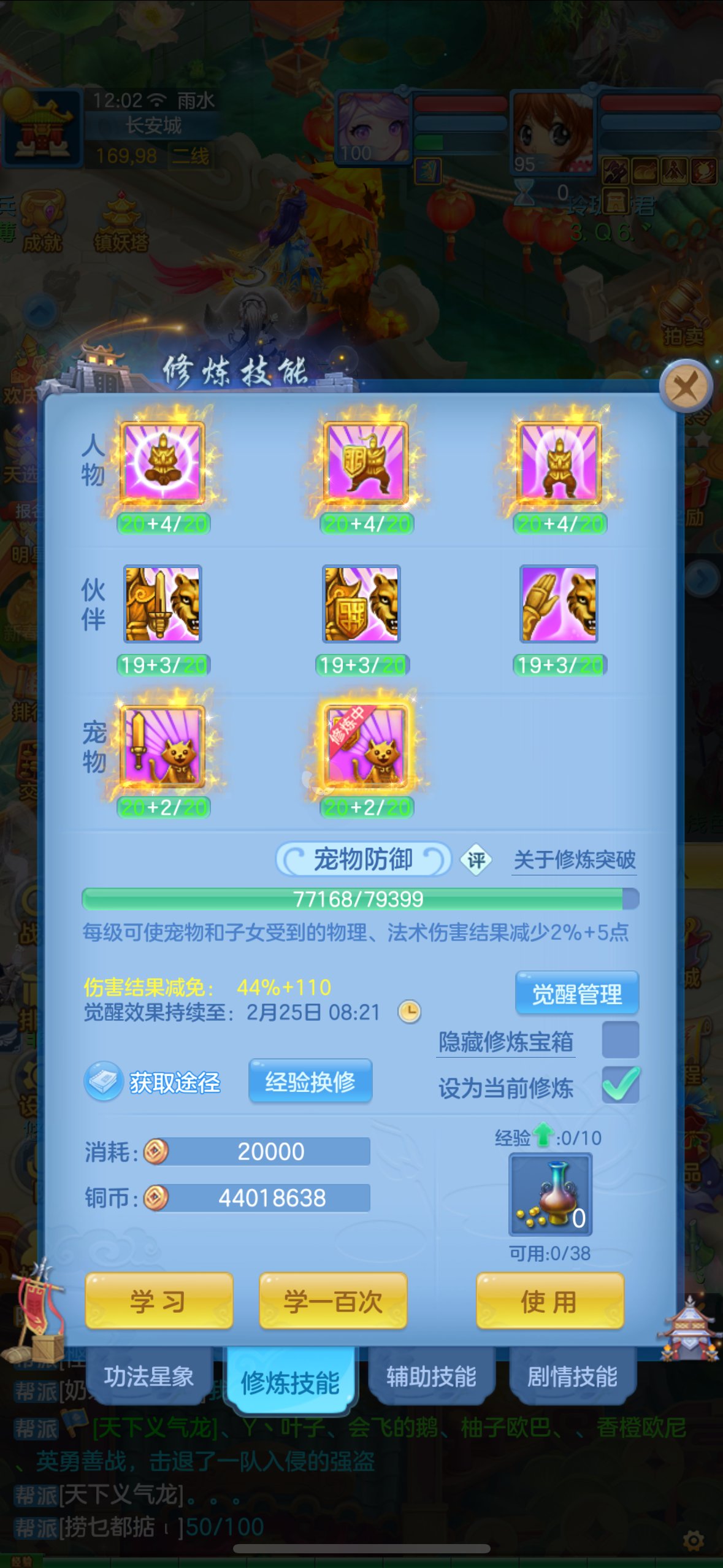Select the 伙伴 shield defense skill
This screenshot has width=723, height=1568.
362,604
